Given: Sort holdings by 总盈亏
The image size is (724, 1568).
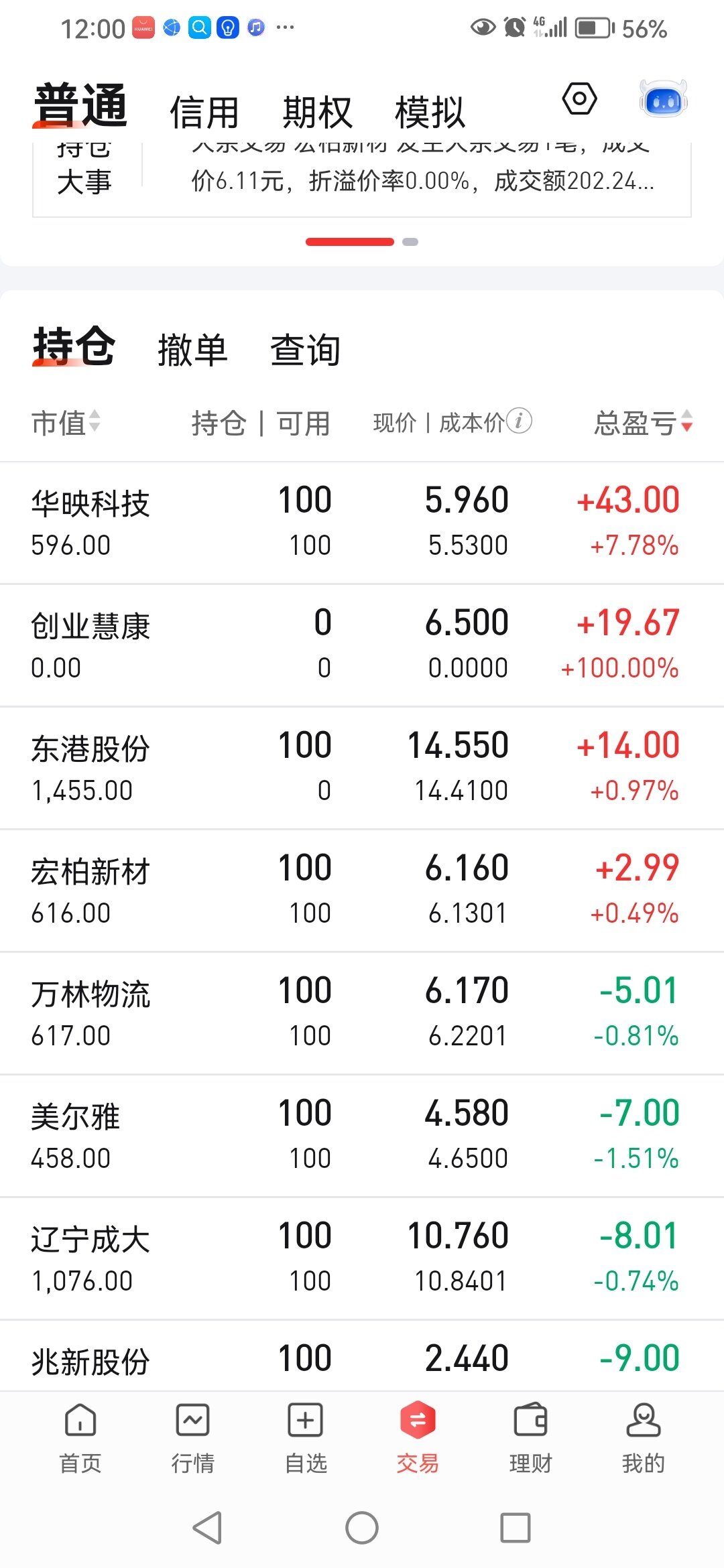Looking at the screenshot, I should (644, 423).
